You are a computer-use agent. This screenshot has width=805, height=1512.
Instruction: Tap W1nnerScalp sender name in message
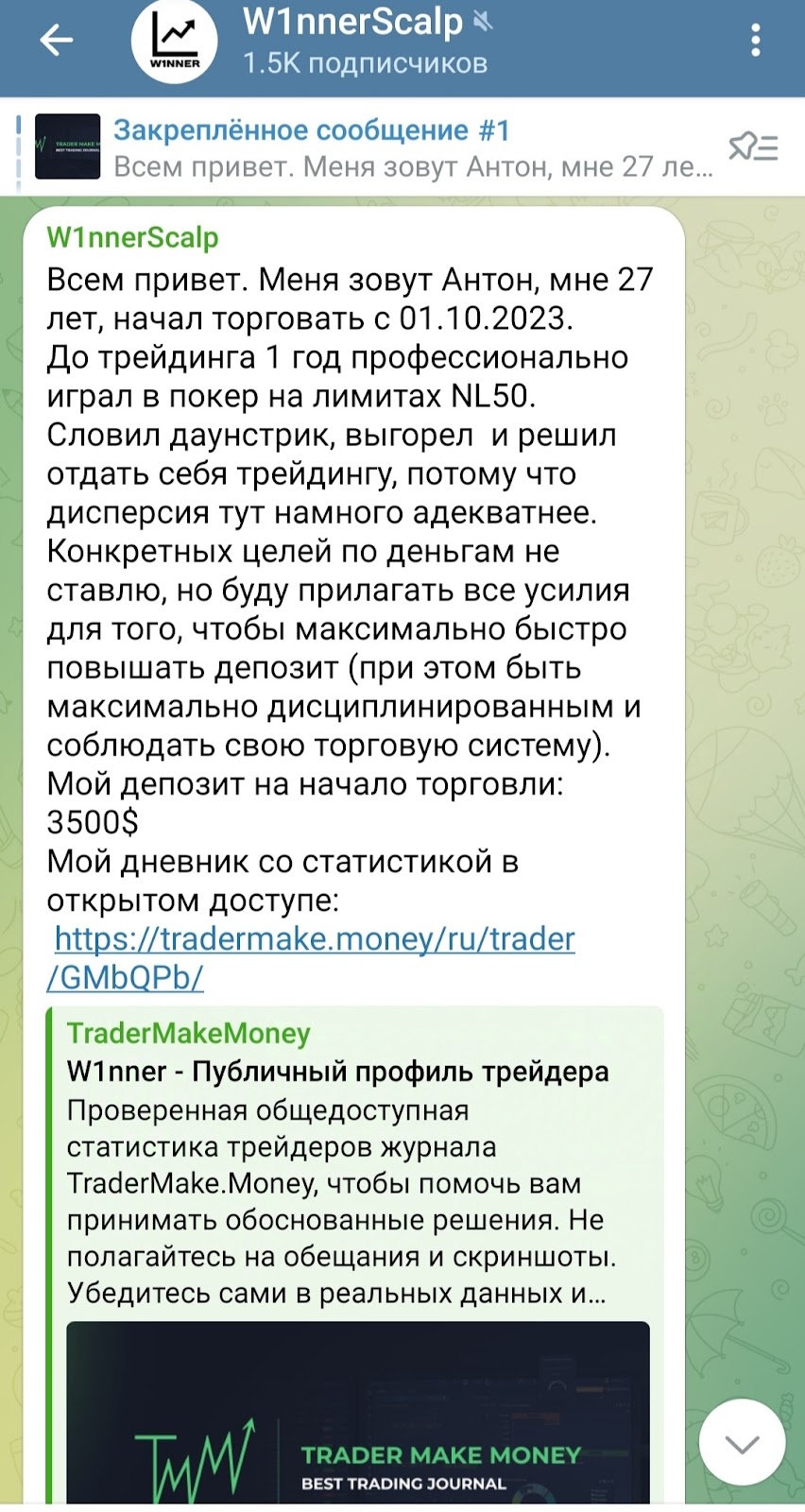click(x=132, y=237)
